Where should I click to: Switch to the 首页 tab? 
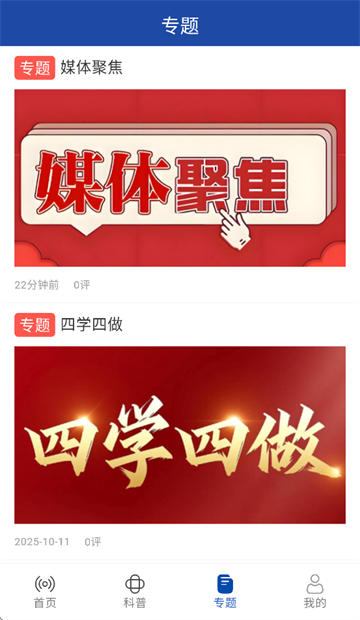pos(45,592)
